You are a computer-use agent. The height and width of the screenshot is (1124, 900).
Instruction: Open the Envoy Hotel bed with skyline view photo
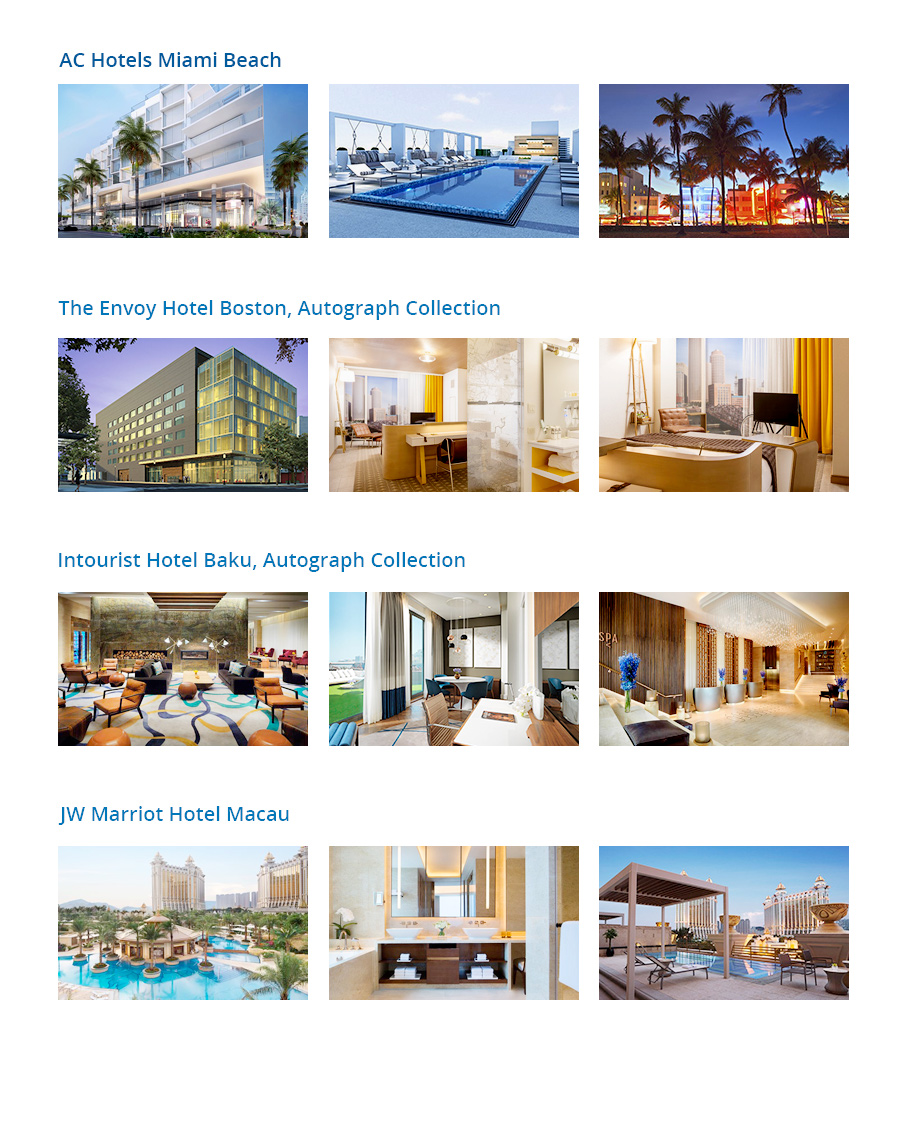point(723,415)
